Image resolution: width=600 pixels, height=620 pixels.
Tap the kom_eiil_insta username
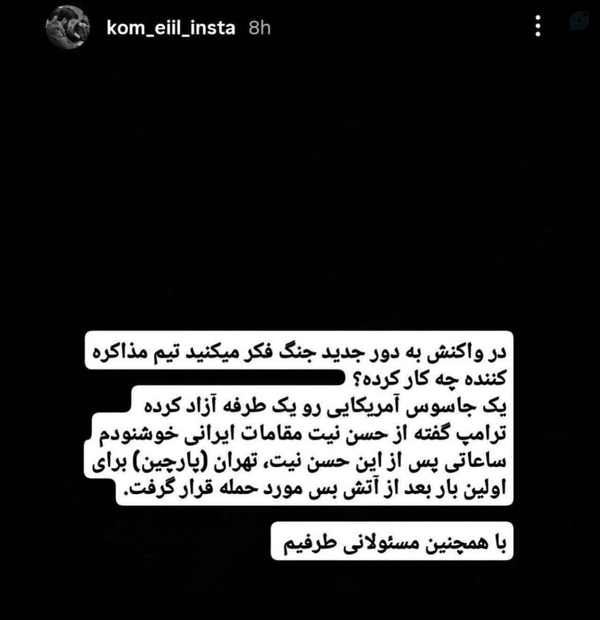[x=171, y=28]
